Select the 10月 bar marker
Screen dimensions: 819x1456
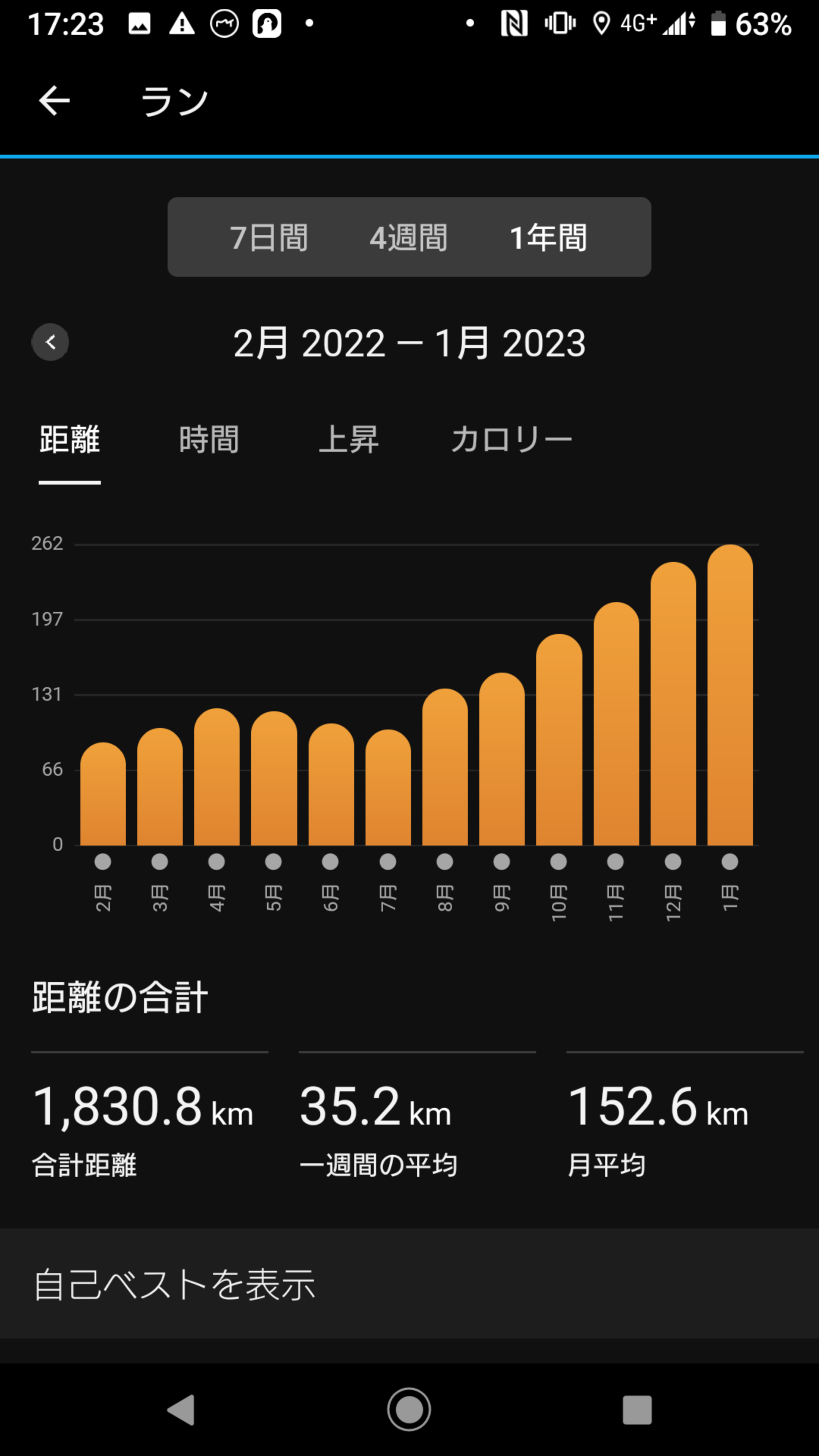tap(559, 861)
